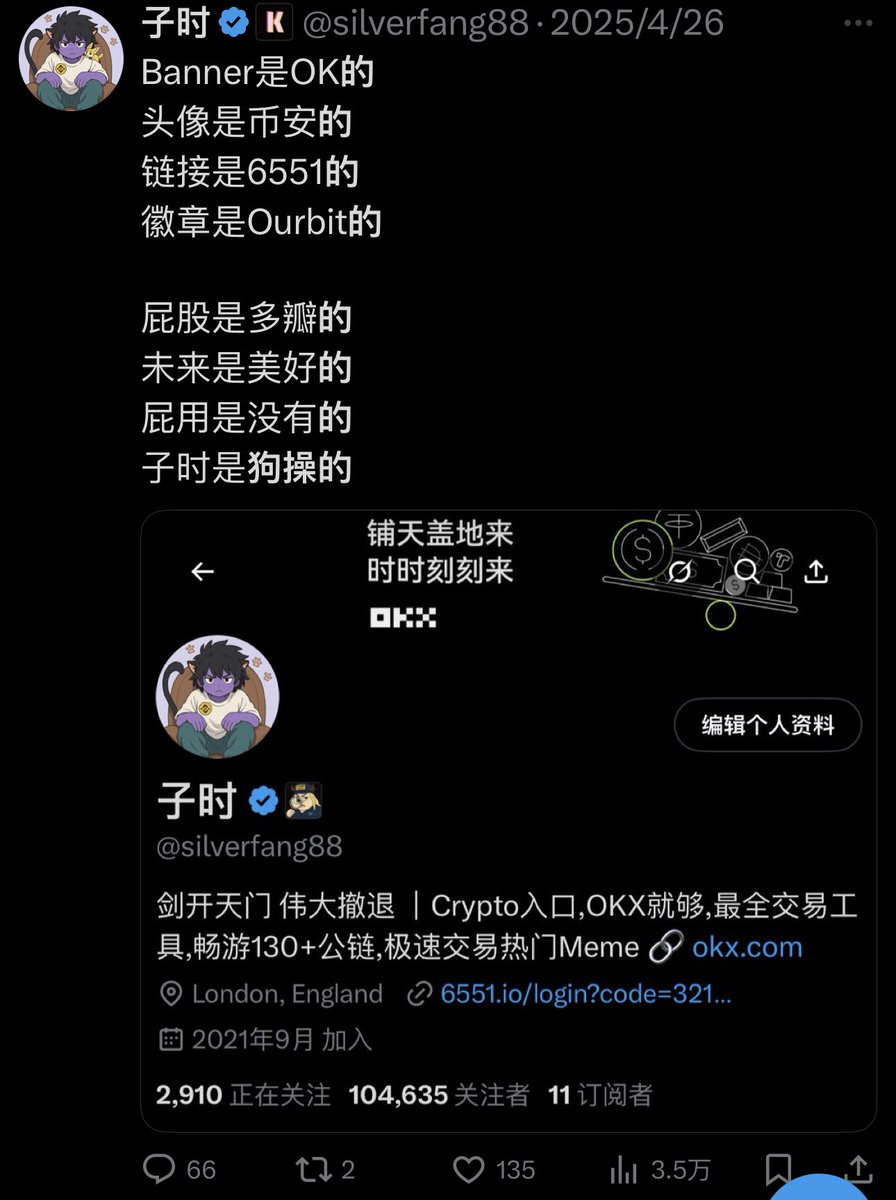
Task: Open the @silverfang88 handle in tweet header
Action: (415, 22)
